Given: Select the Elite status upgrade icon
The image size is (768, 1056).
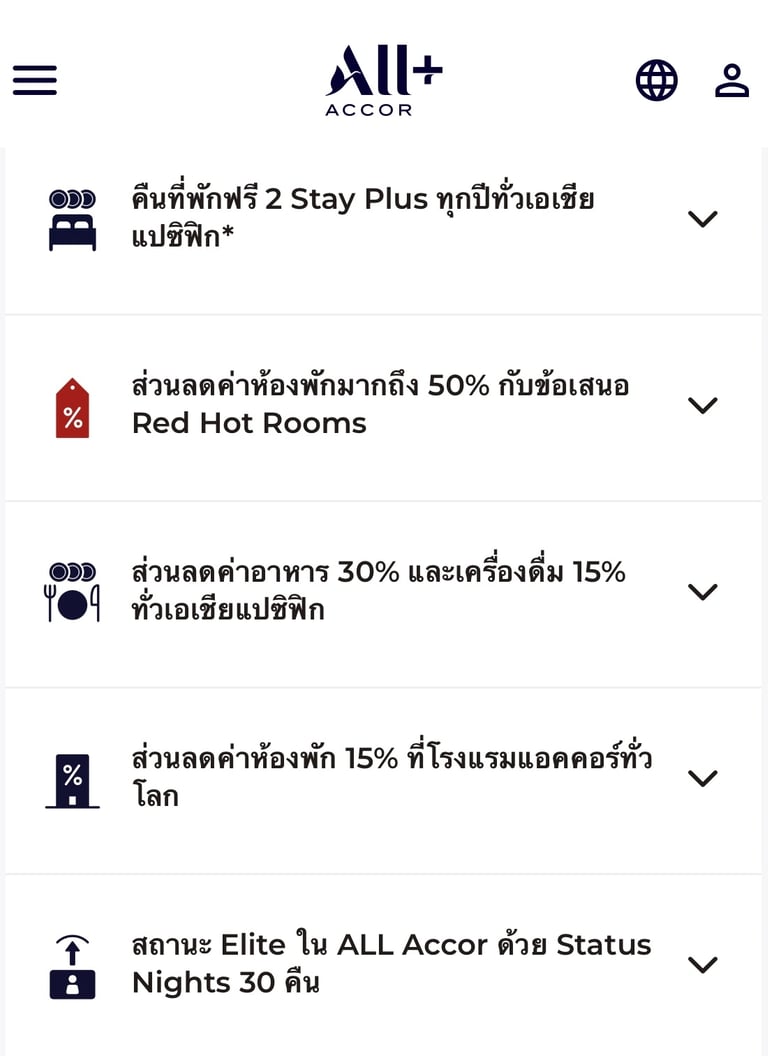Looking at the screenshot, I should (x=71, y=963).
